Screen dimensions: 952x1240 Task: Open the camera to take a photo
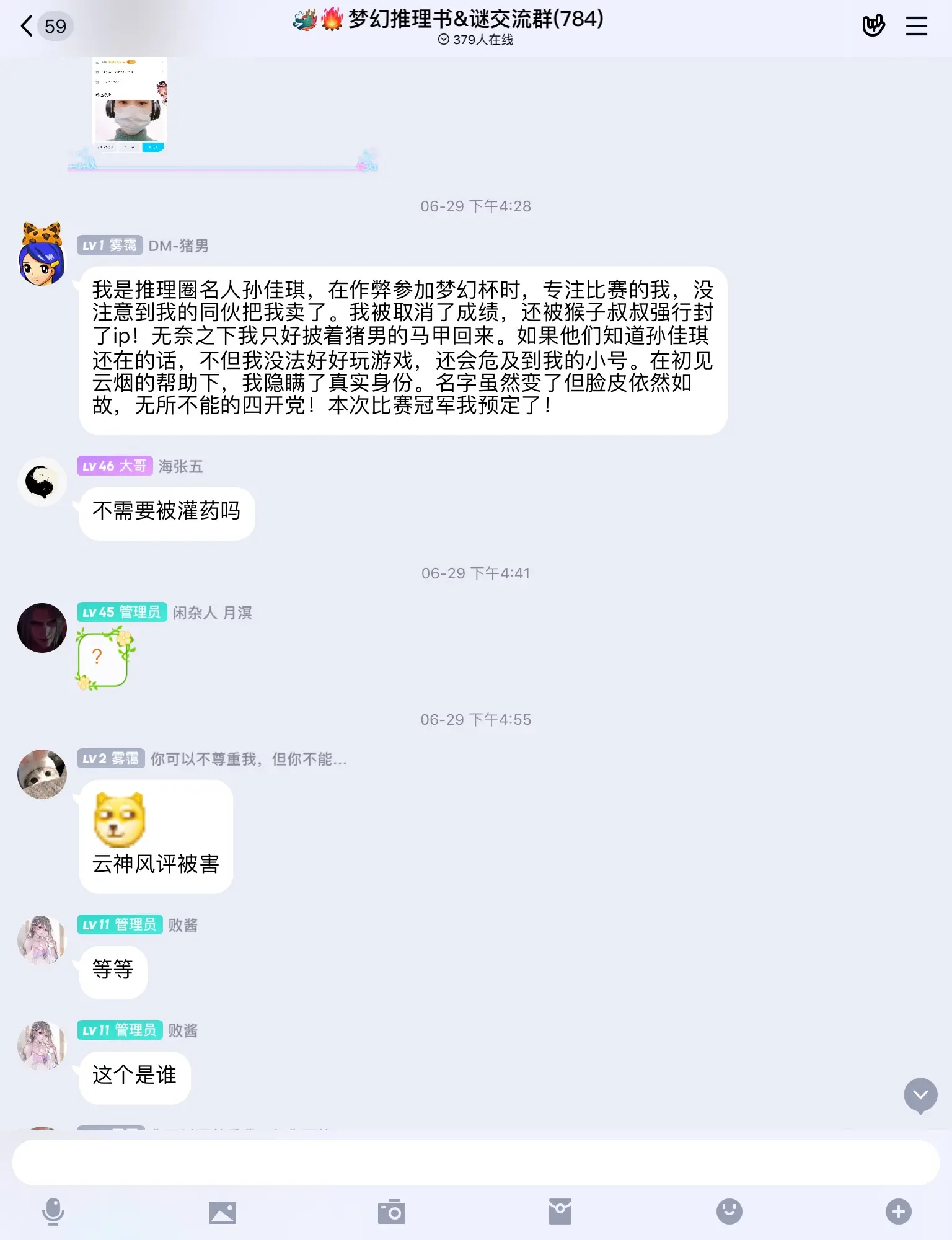click(391, 1211)
